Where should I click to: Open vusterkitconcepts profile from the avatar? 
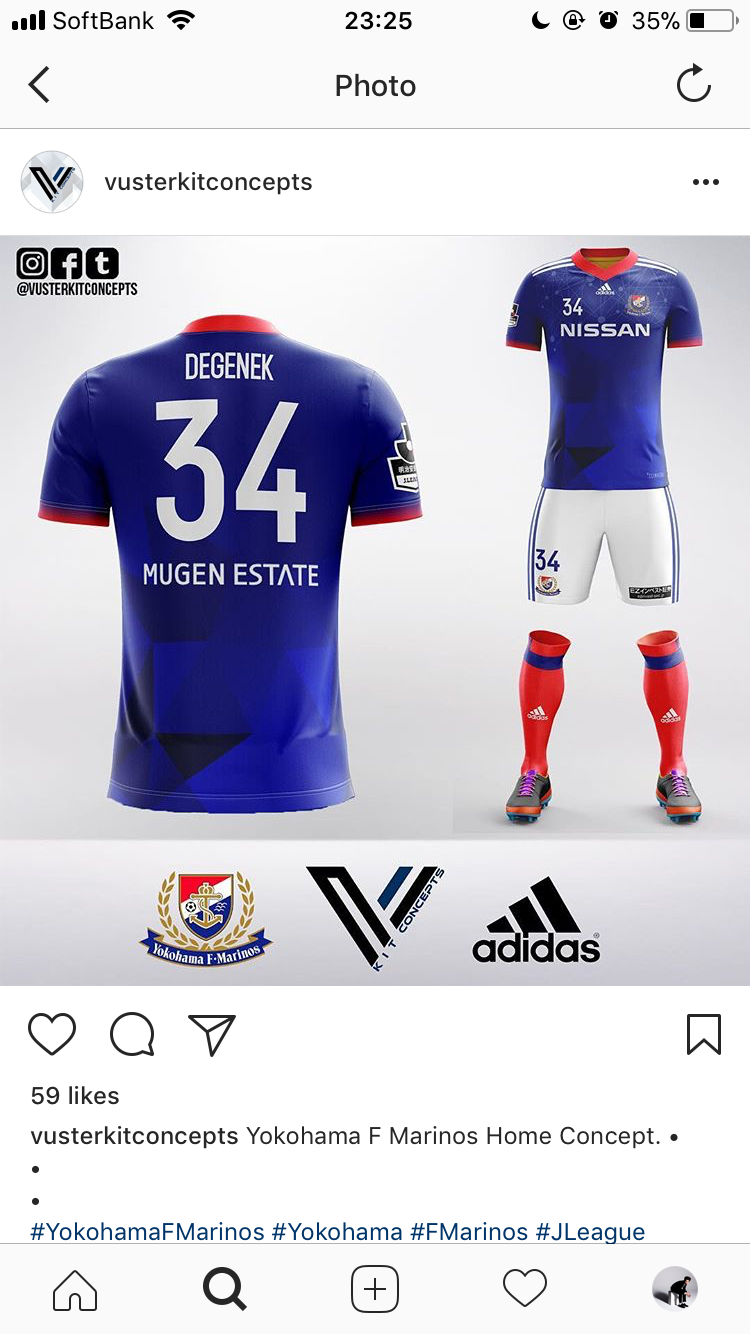coord(52,182)
